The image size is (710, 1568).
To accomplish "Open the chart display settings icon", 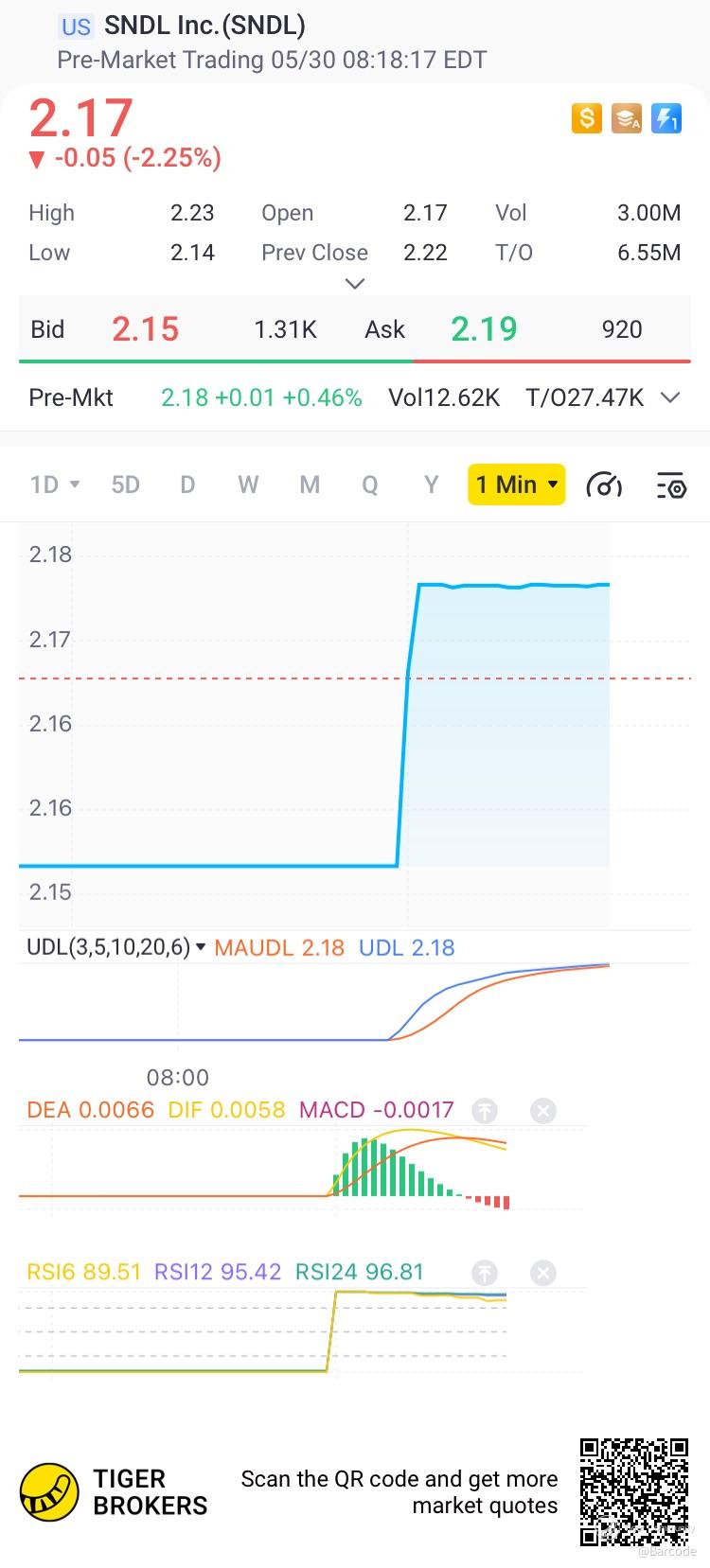I will point(670,485).
